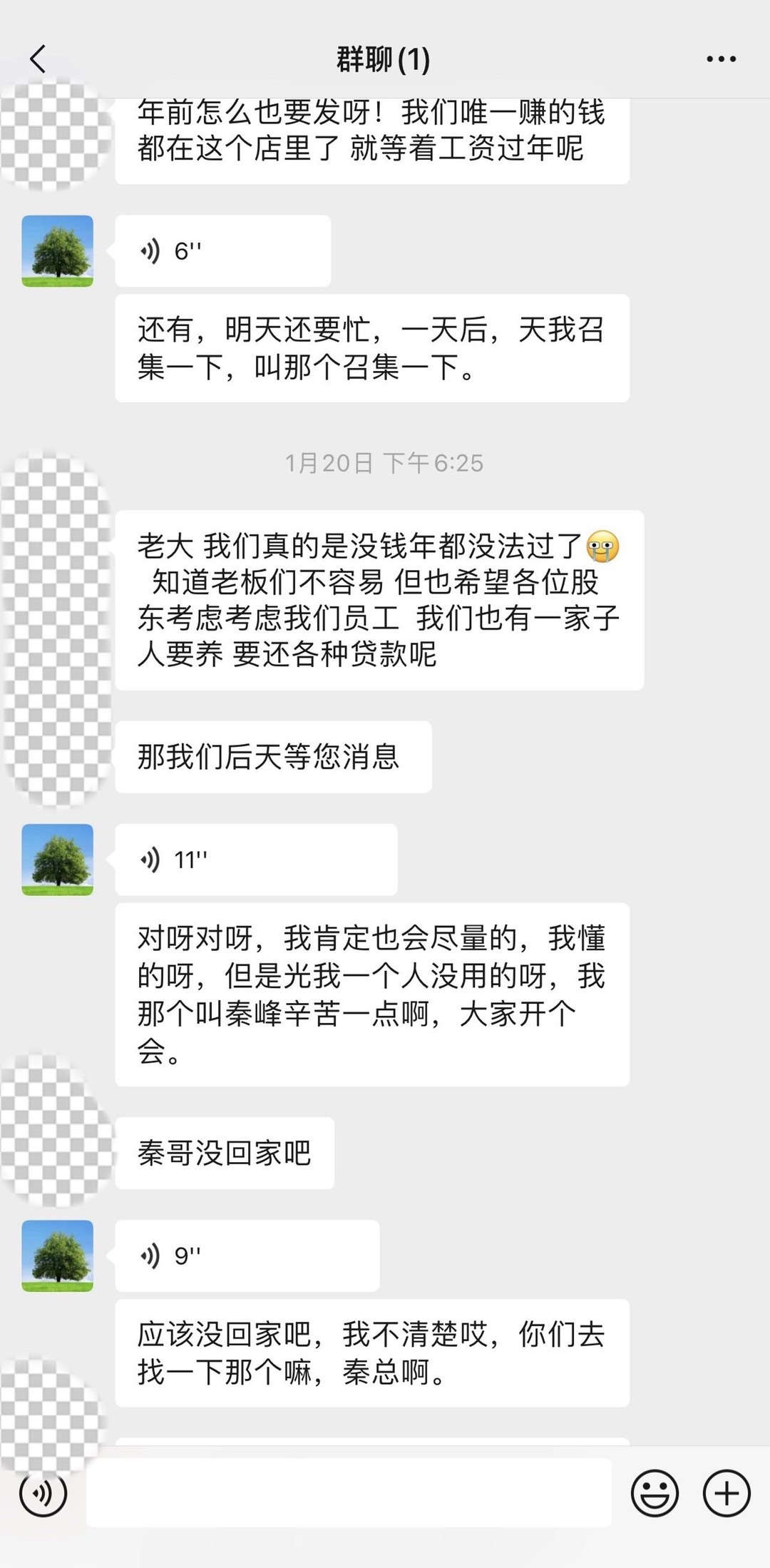The width and height of the screenshot is (770, 1568).
Task: Open tree avatar profile beside 9-second voice
Action: point(58,1256)
